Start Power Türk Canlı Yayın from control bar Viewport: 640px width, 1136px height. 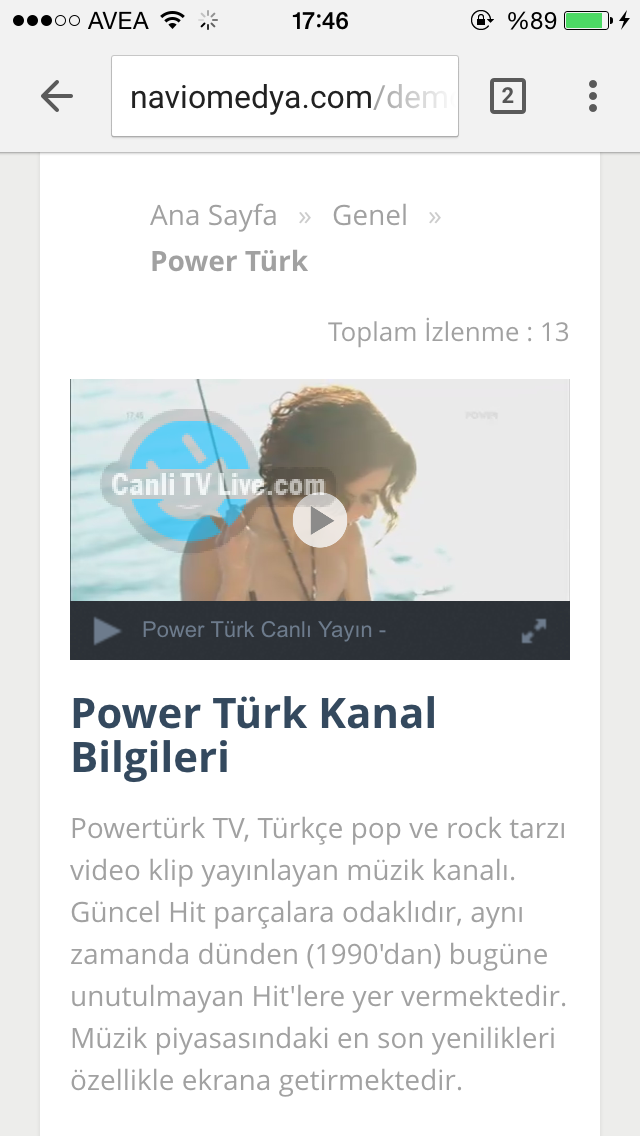[107, 630]
